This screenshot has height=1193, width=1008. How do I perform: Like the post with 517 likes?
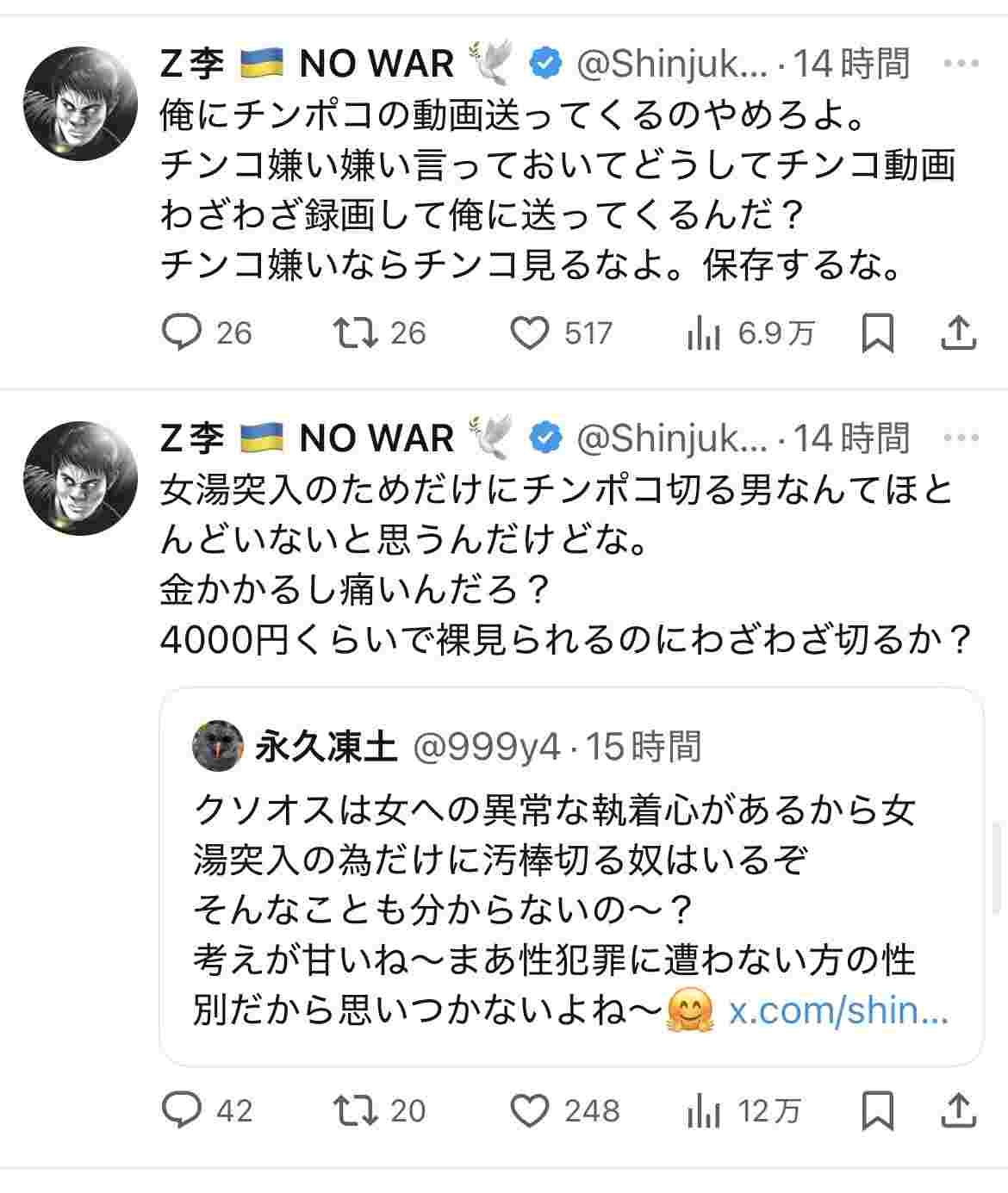point(530,333)
